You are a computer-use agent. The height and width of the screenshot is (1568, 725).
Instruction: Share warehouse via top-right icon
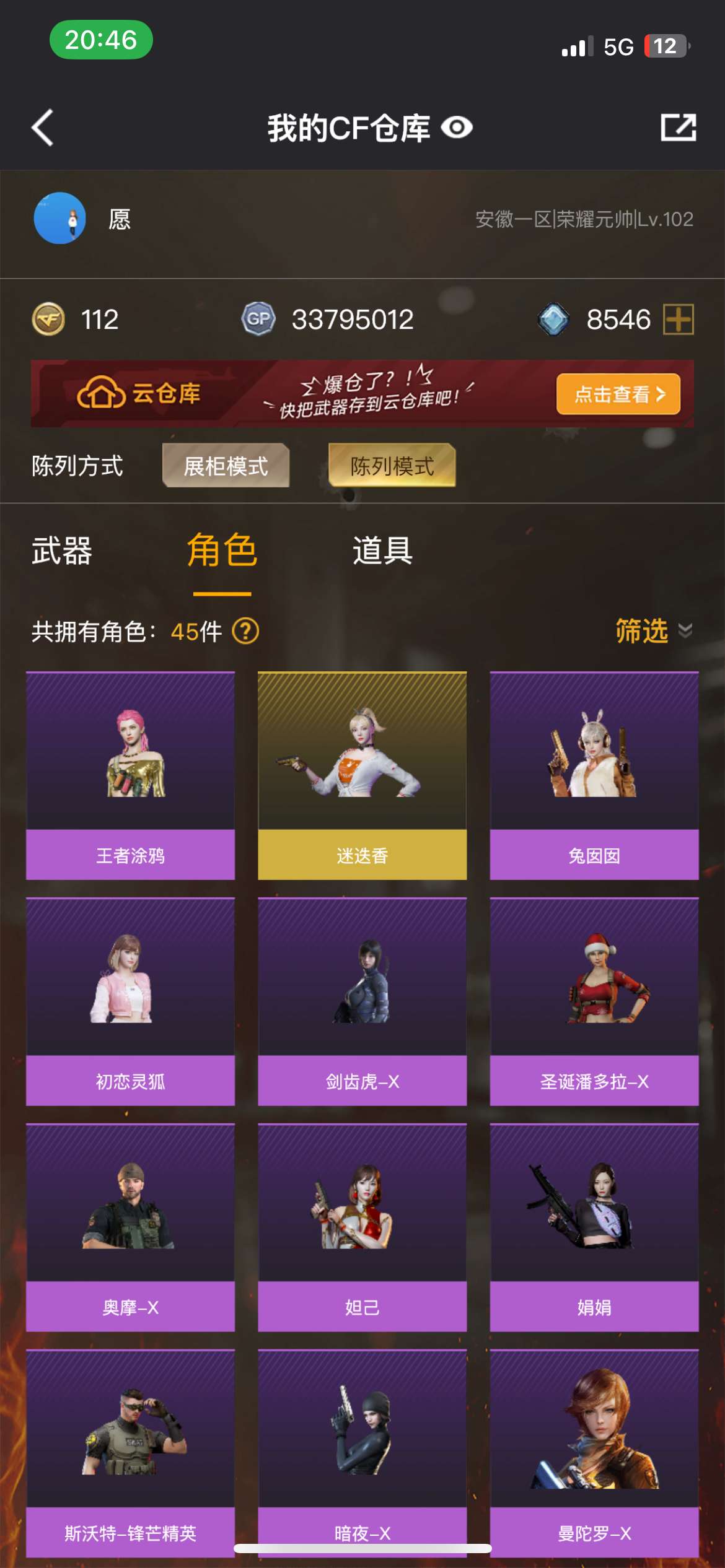pyautogui.click(x=678, y=128)
